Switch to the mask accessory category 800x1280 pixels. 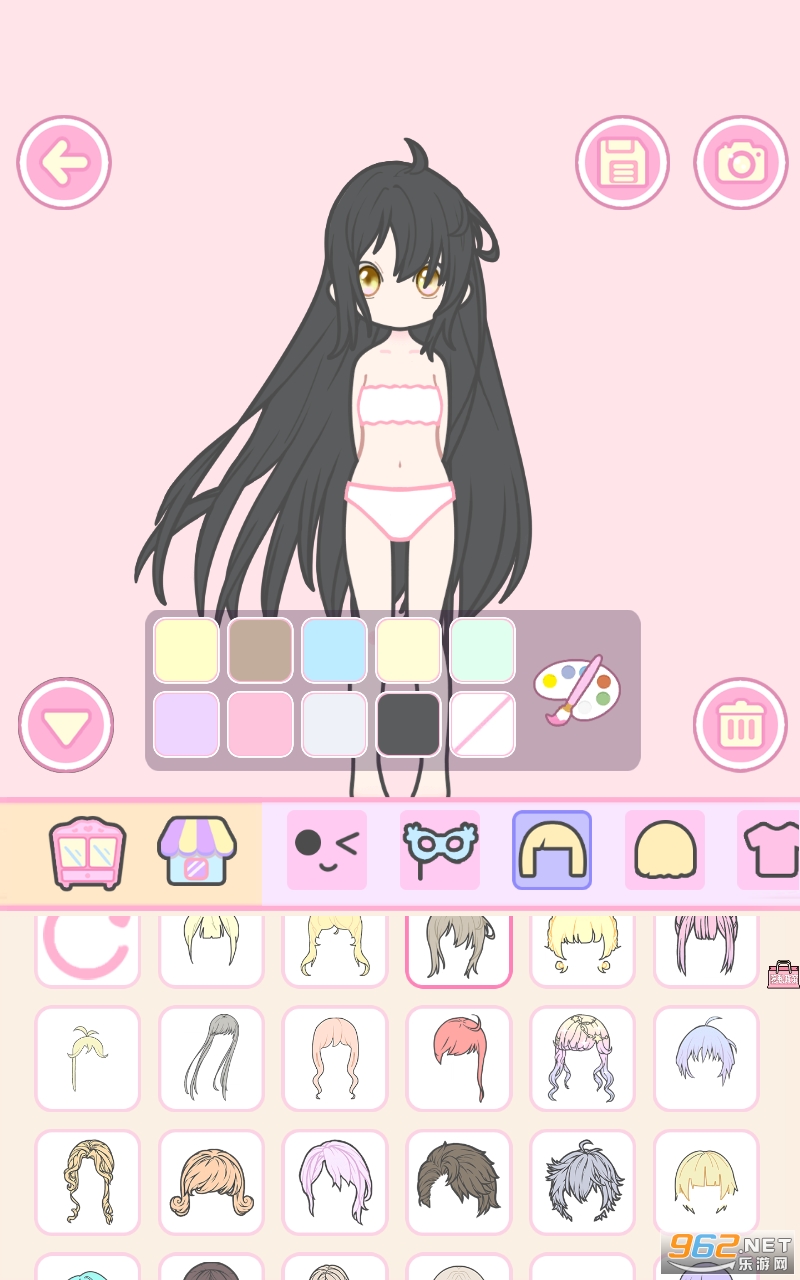(x=440, y=850)
